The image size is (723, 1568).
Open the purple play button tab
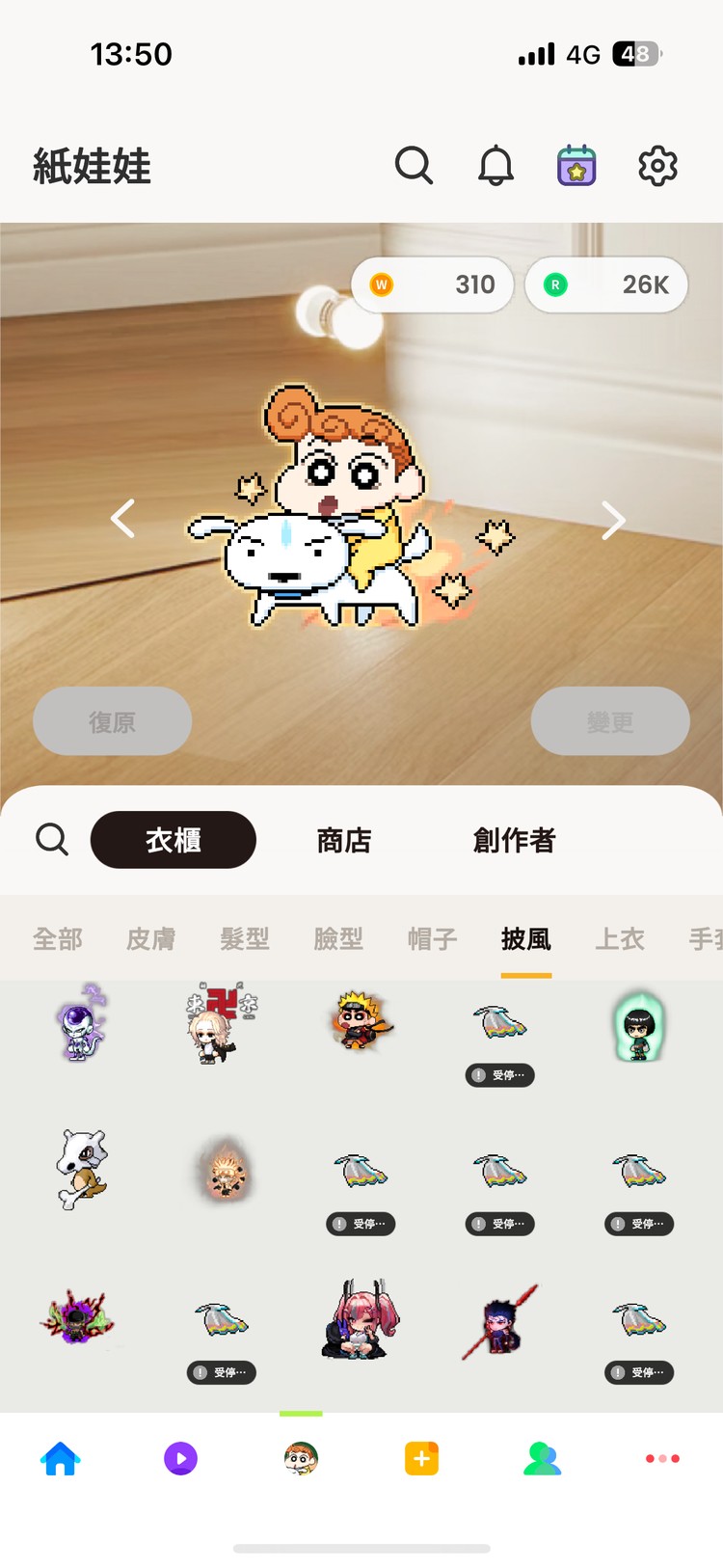click(x=180, y=1458)
